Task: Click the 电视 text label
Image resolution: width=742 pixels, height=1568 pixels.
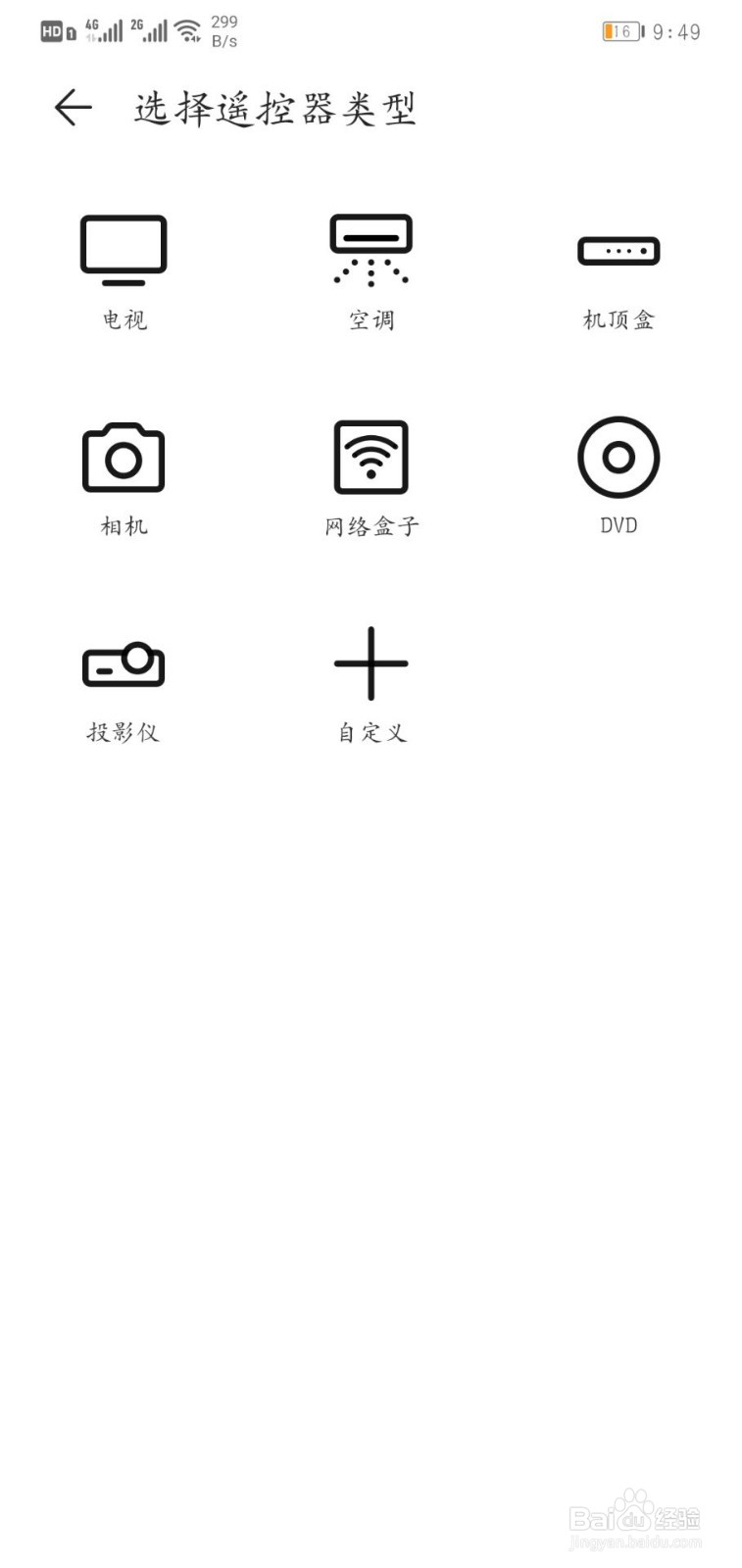Action: [123, 318]
